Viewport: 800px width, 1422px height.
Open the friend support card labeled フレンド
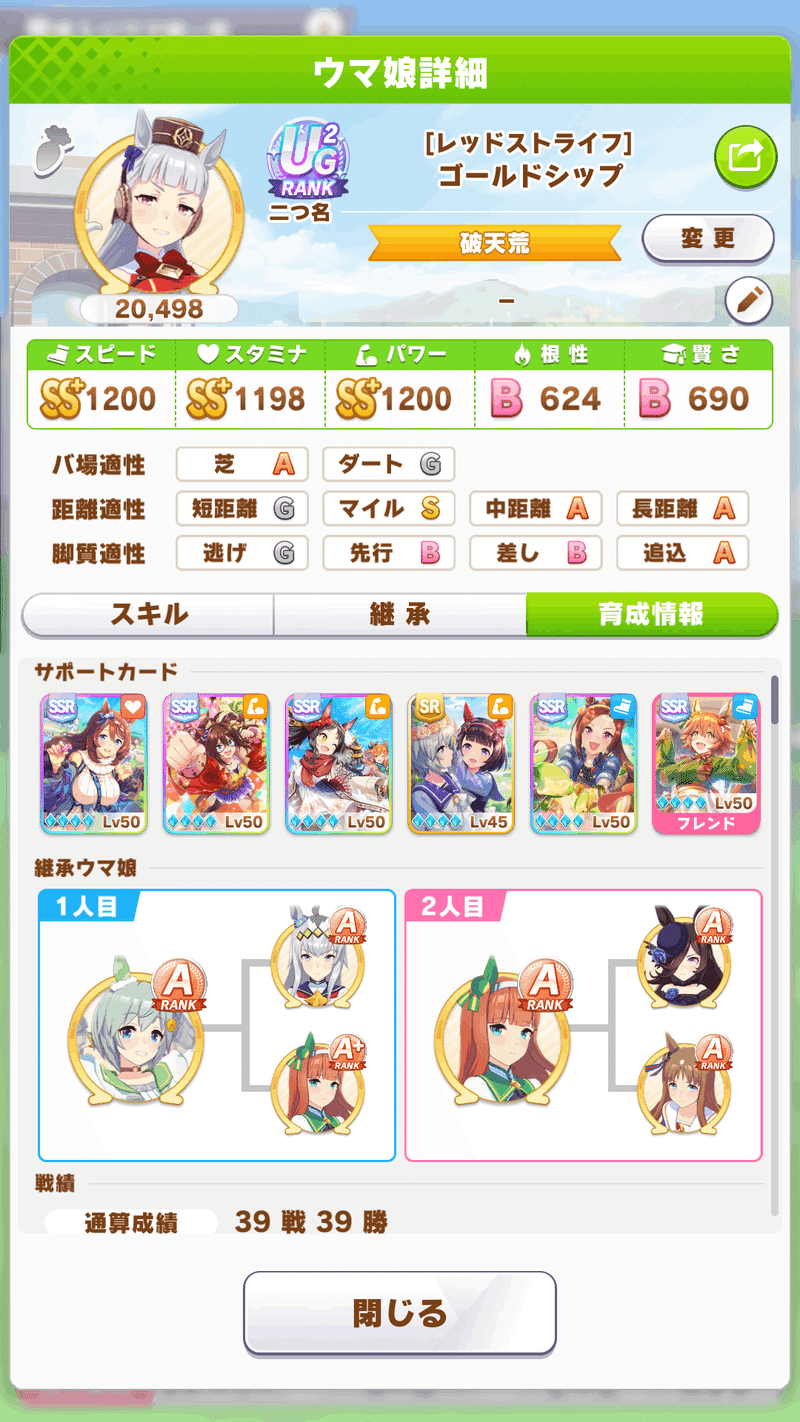point(706,764)
